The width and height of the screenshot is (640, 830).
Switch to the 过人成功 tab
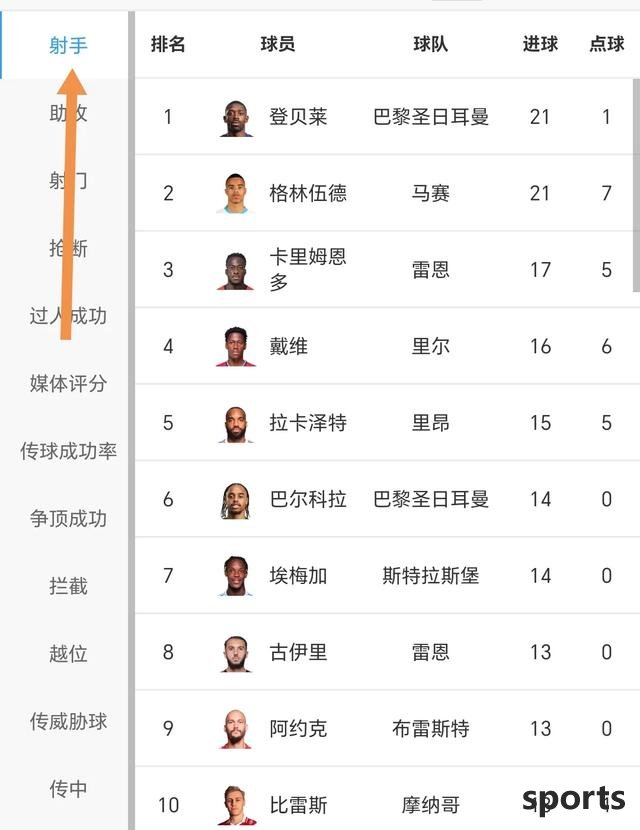point(67,316)
